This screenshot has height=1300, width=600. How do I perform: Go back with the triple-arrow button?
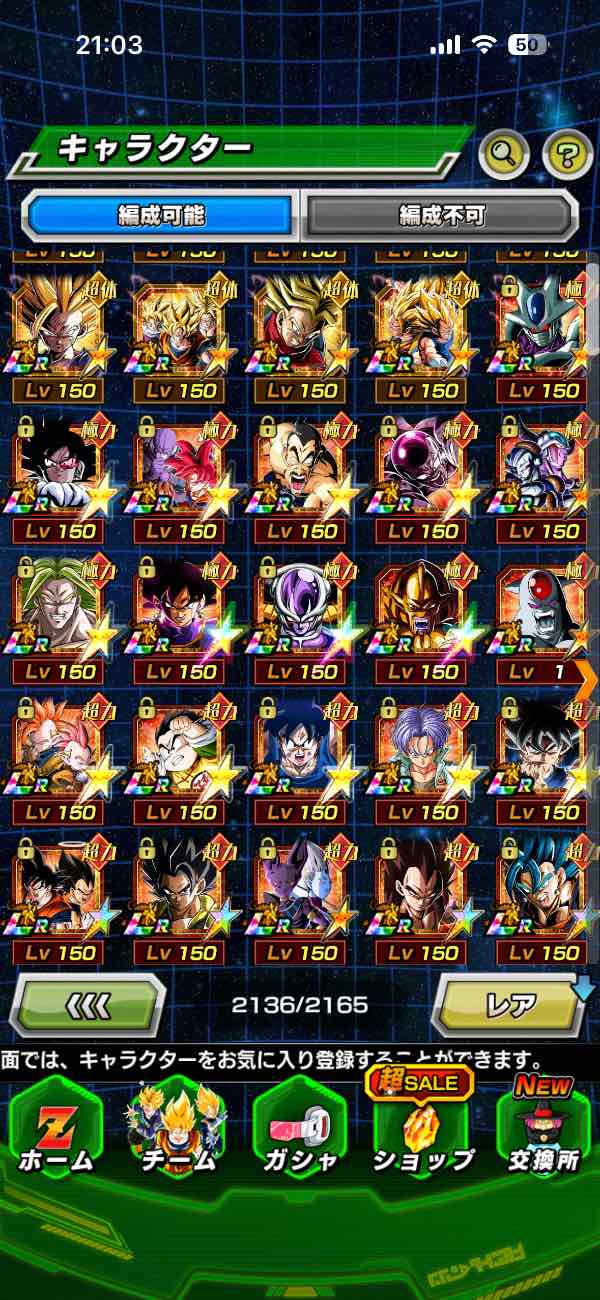click(88, 1004)
